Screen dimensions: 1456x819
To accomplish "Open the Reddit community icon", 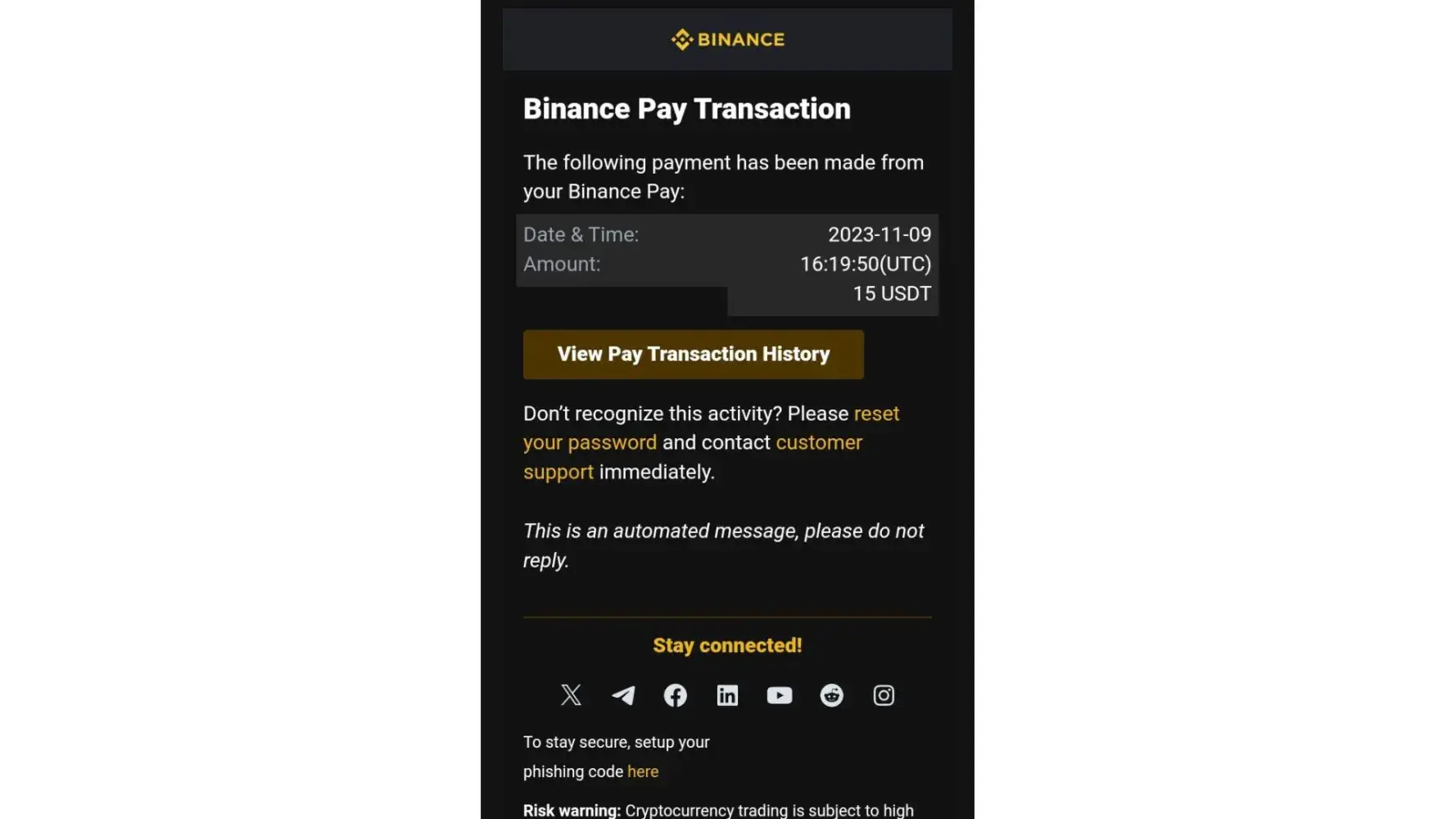I will 831,695.
